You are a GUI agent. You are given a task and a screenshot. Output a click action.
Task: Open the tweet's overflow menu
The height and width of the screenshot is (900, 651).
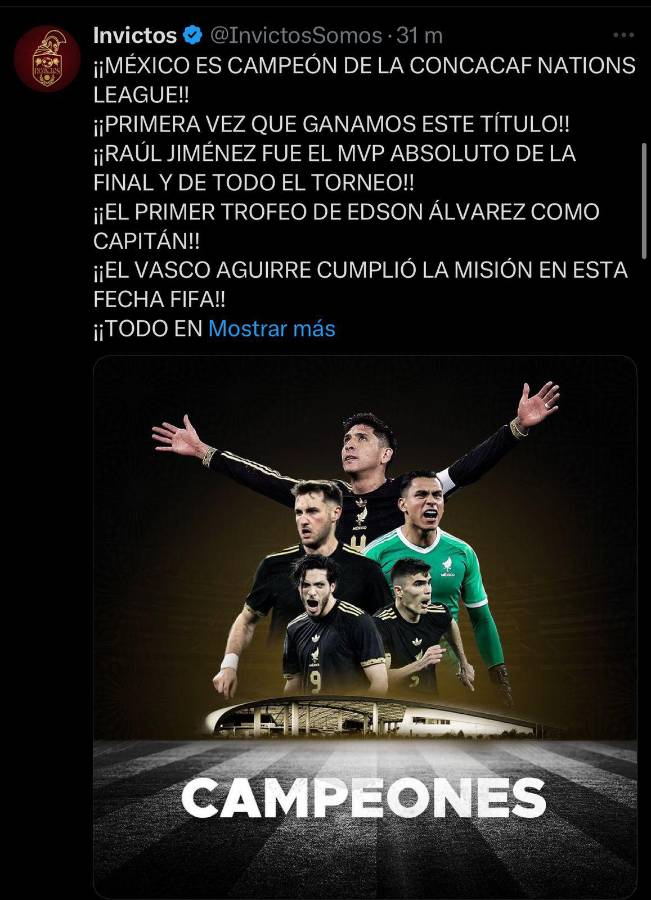click(623, 35)
